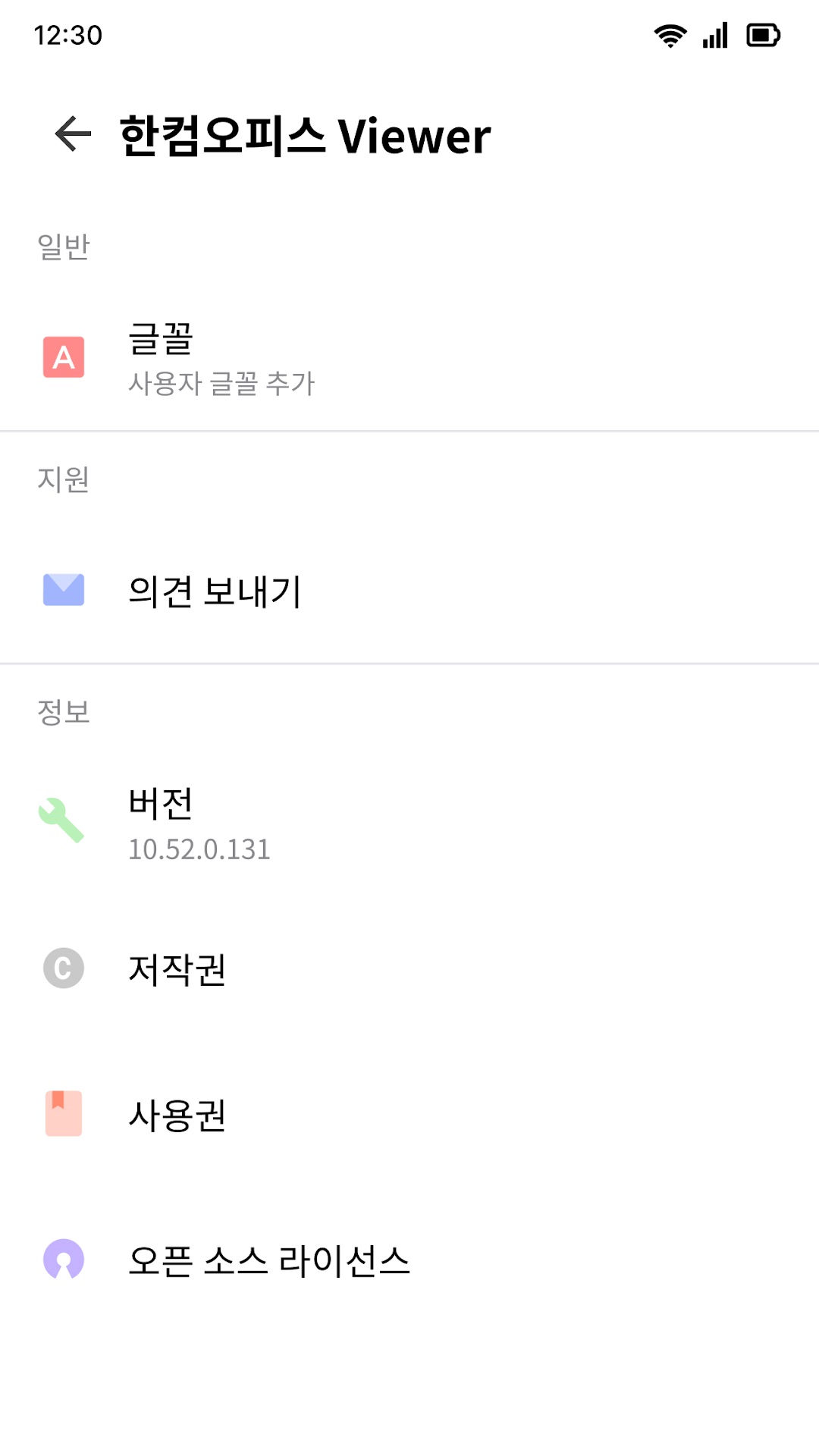Open the 저작권 copyright info
Image resolution: width=819 pixels, height=1456 pixels.
pyautogui.click(x=409, y=968)
